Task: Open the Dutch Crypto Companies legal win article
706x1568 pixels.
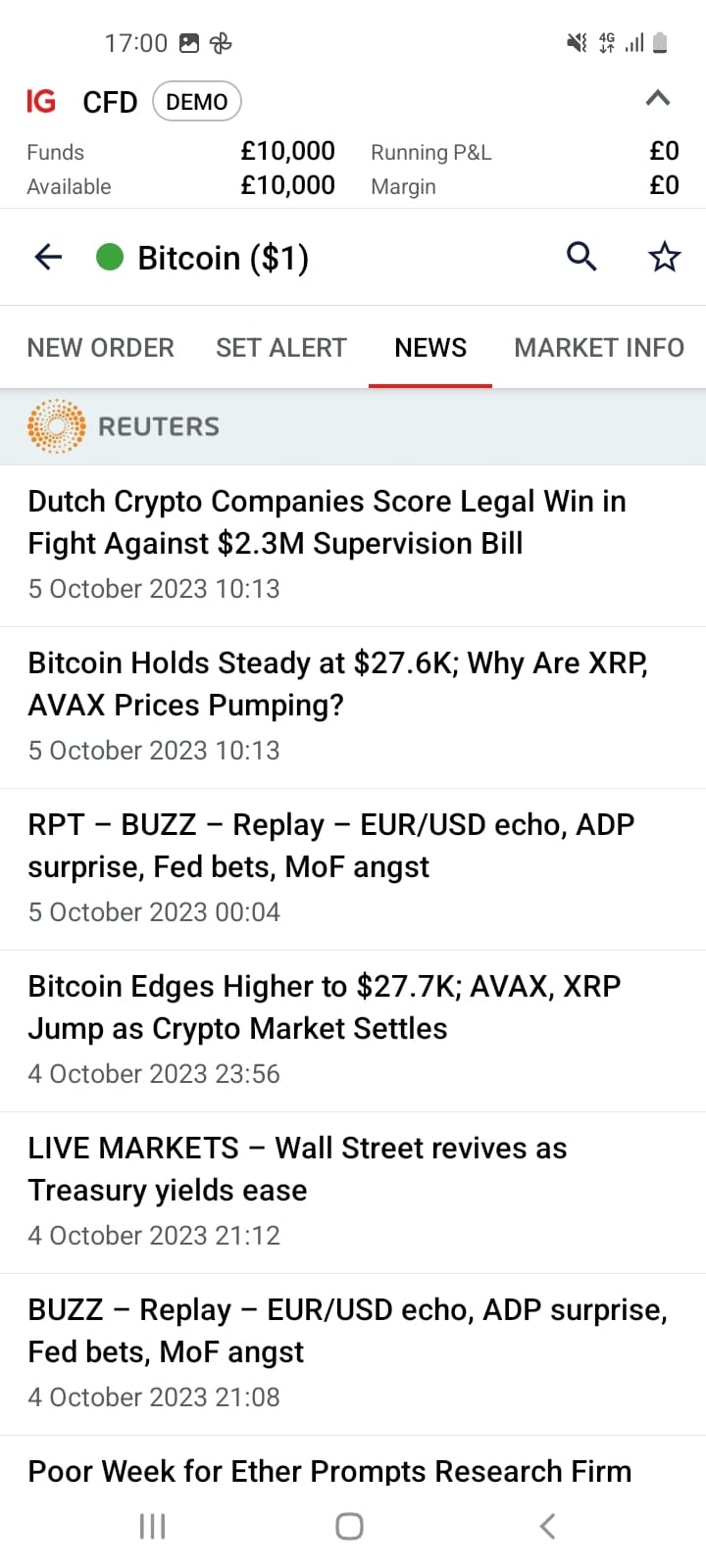Action: tap(353, 546)
